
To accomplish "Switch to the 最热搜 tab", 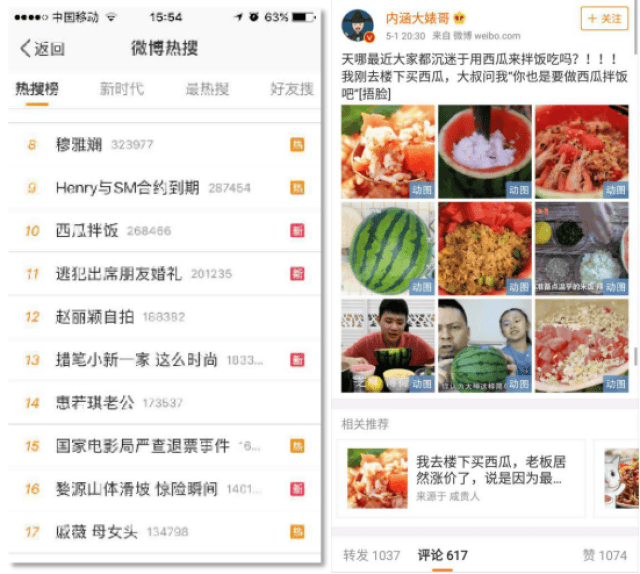I will tap(207, 89).
